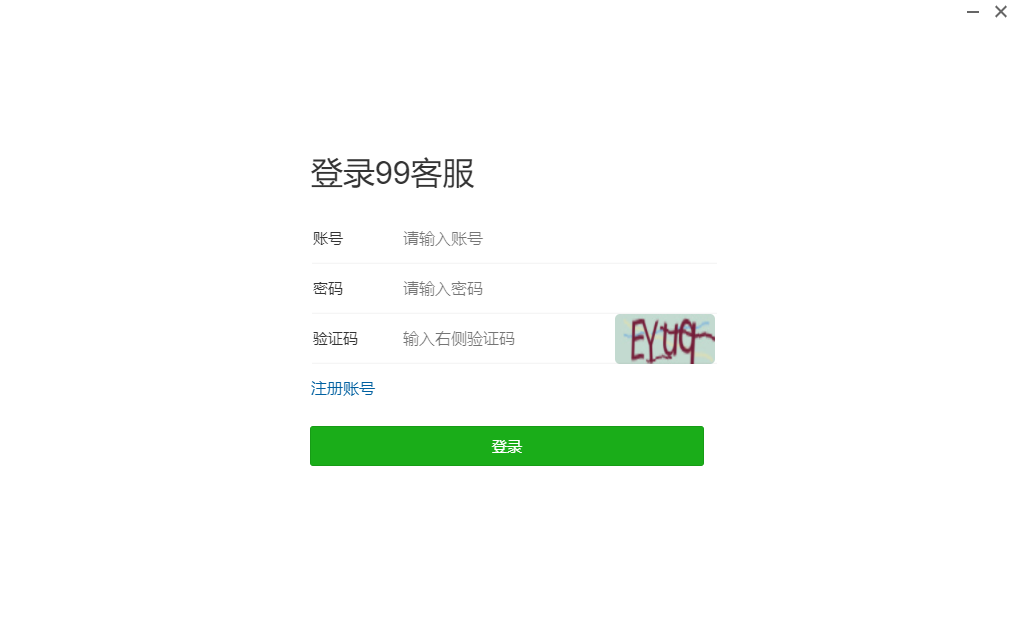Open the register account (注册账号) link
Image resolution: width=1012 pixels, height=636 pixels.
point(343,388)
